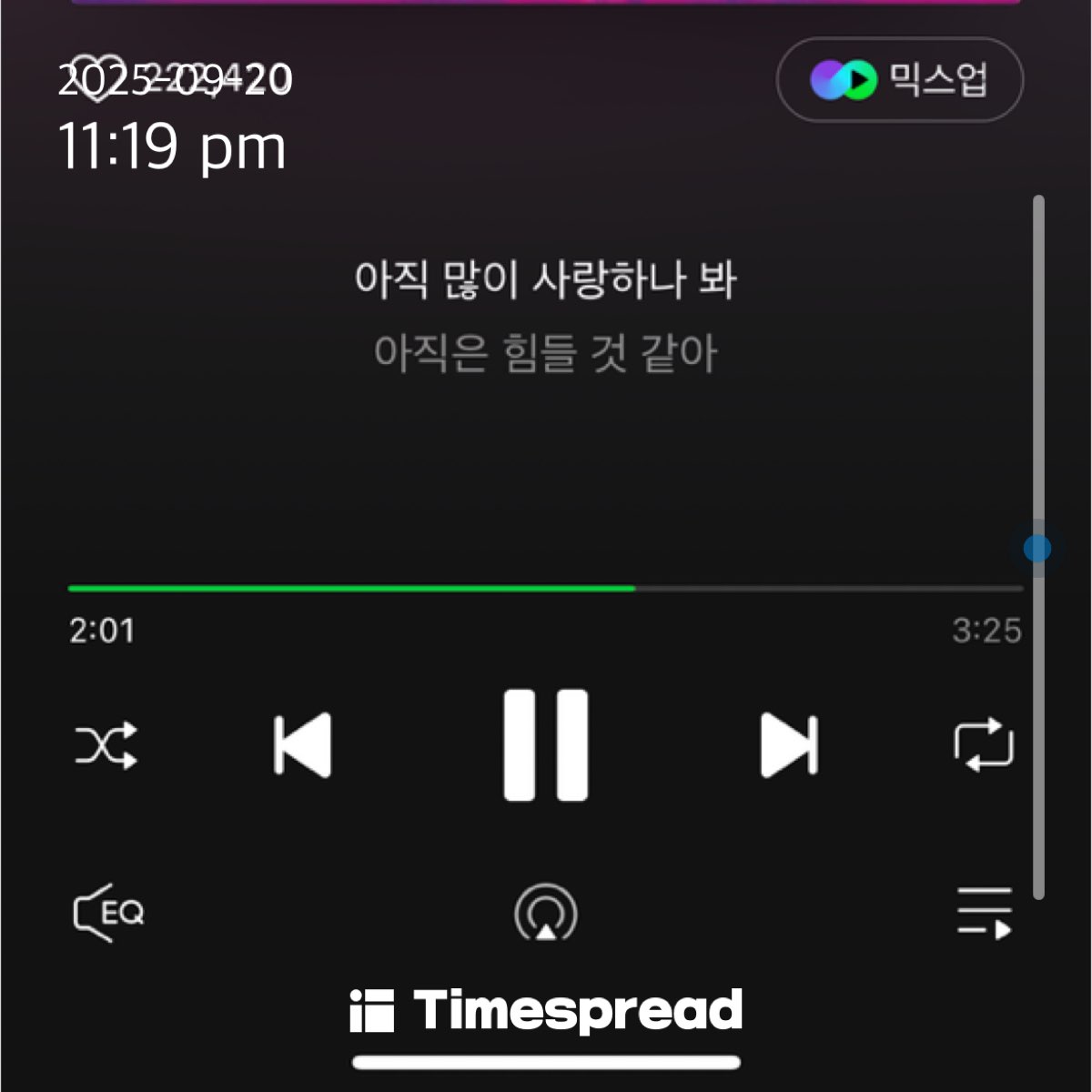Pause the current song
This screenshot has height=1092, width=1092.
tap(546, 746)
